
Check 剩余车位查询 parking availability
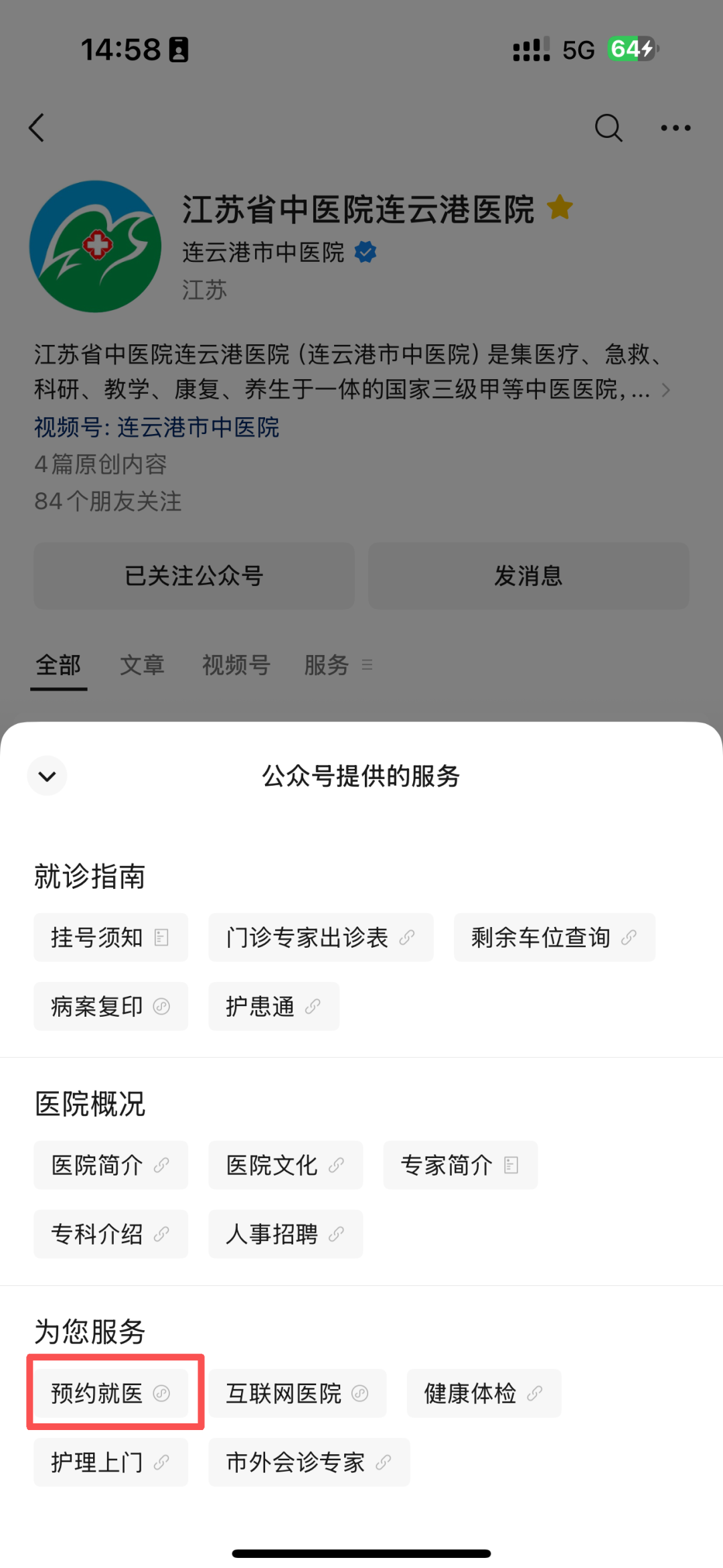point(554,937)
